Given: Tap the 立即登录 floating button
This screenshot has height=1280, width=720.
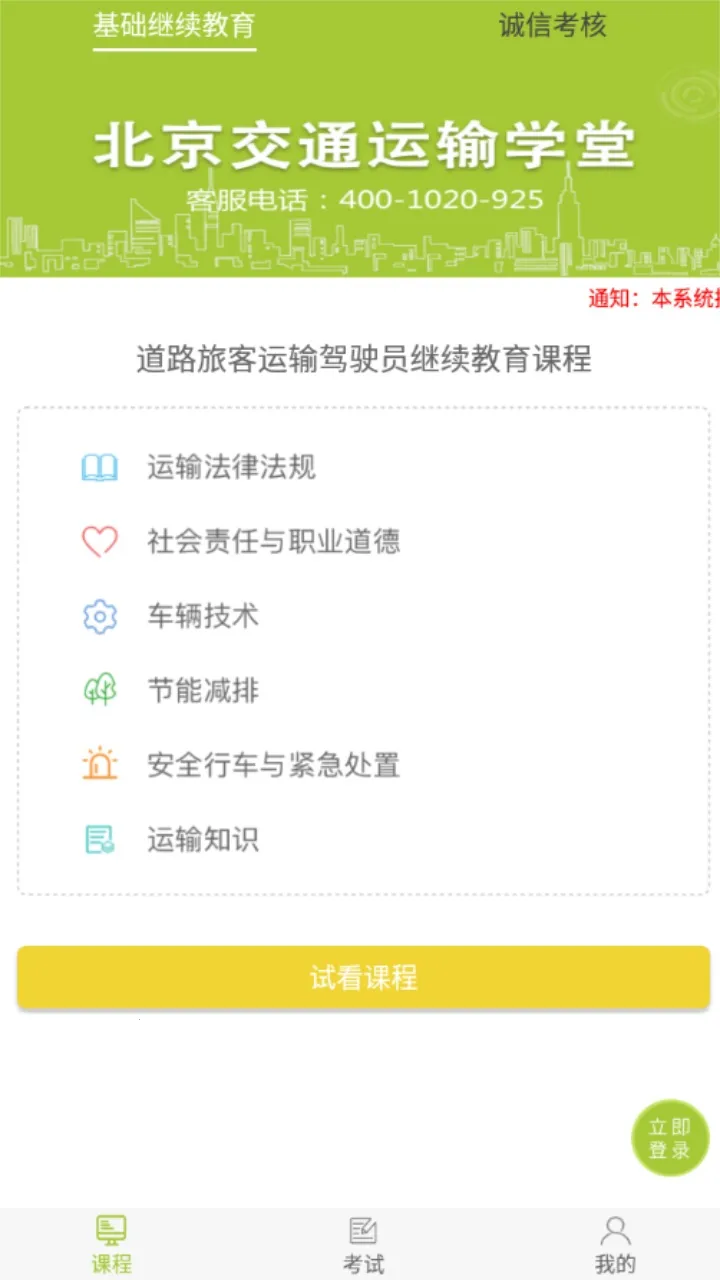Looking at the screenshot, I should [x=670, y=1138].
